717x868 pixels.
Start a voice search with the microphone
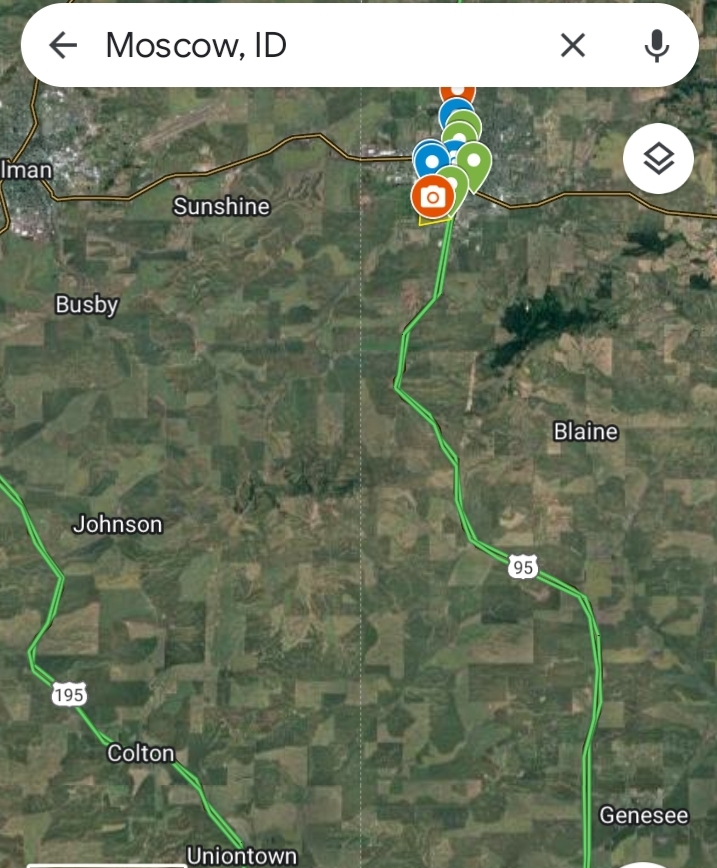pos(656,45)
